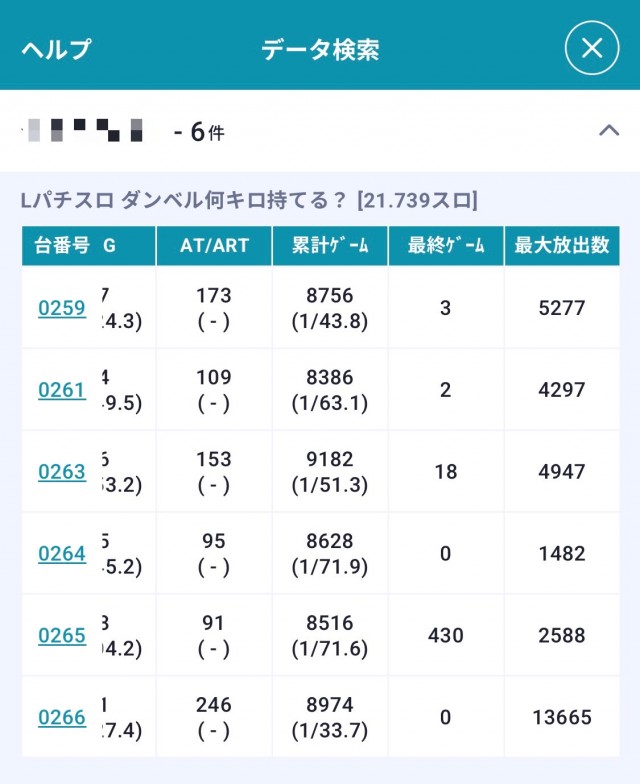Open machine number 0261 details

(62, 390)
